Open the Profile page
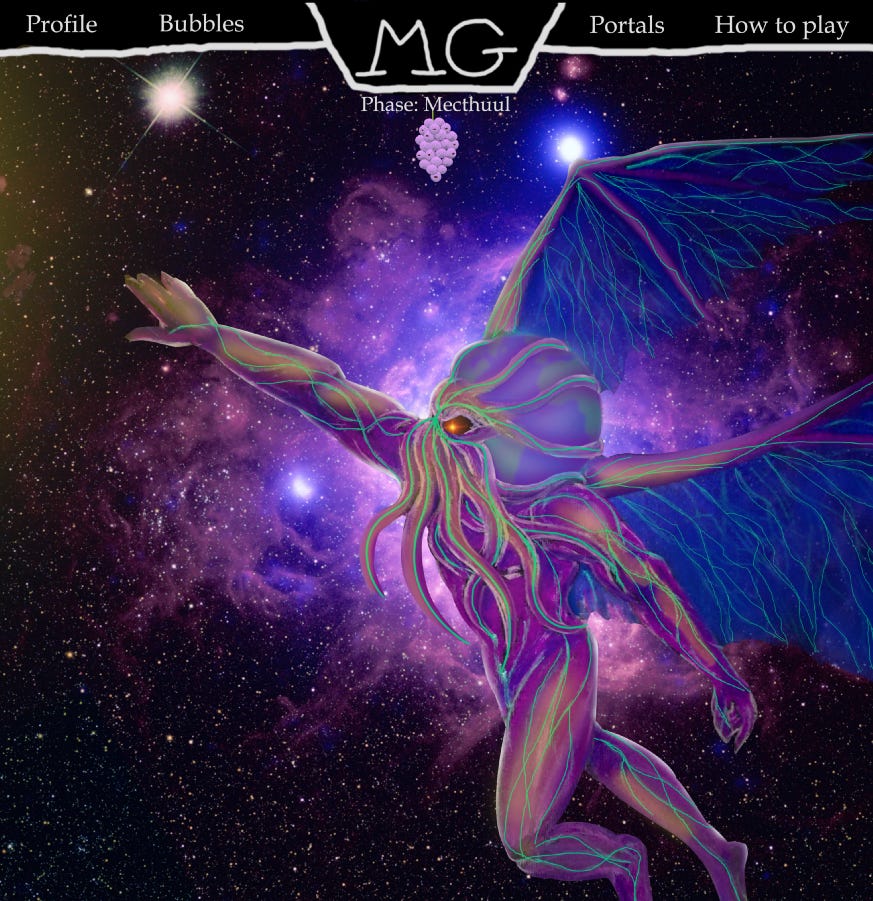This screenshot has width=873, height=901. pos(61,25)
